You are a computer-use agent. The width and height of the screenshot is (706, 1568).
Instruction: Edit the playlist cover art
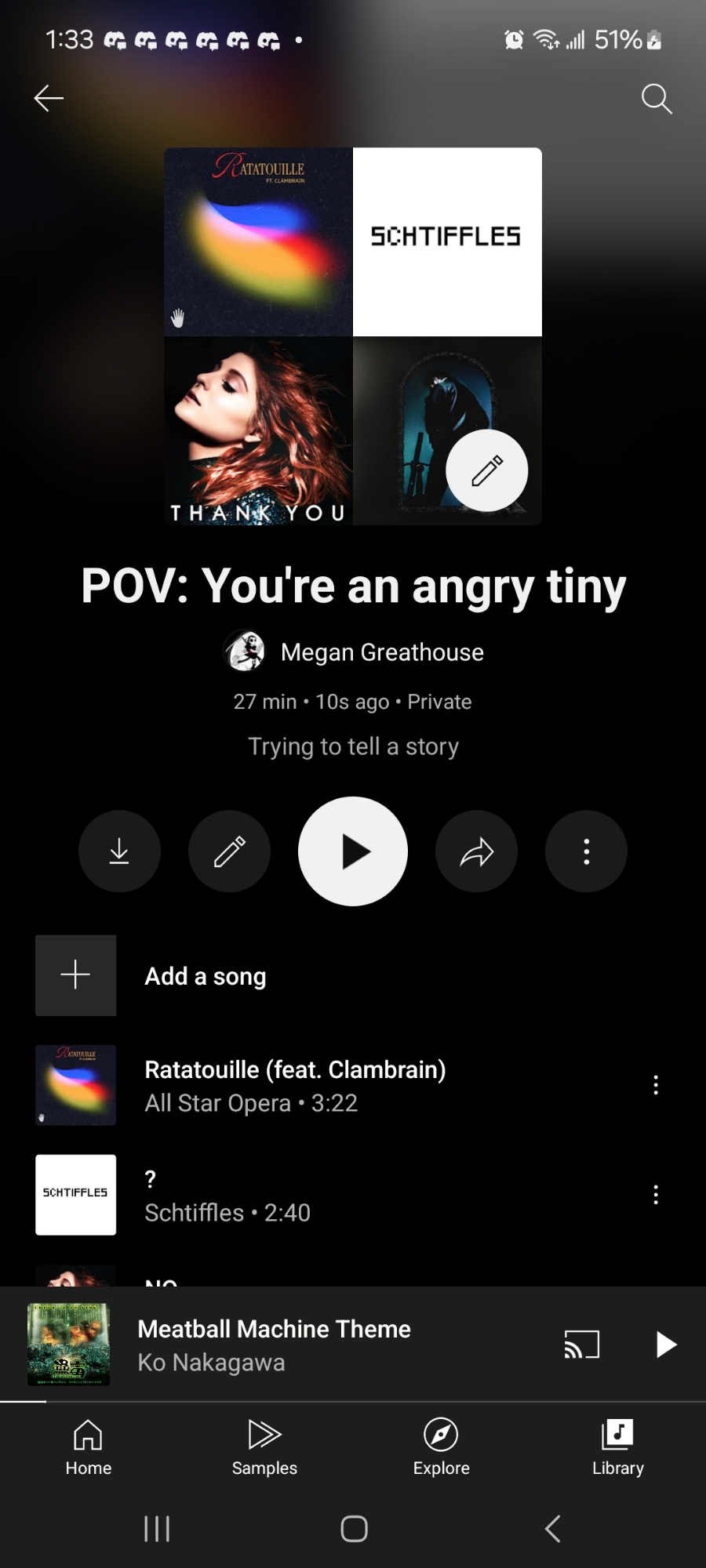coord(486,470)
